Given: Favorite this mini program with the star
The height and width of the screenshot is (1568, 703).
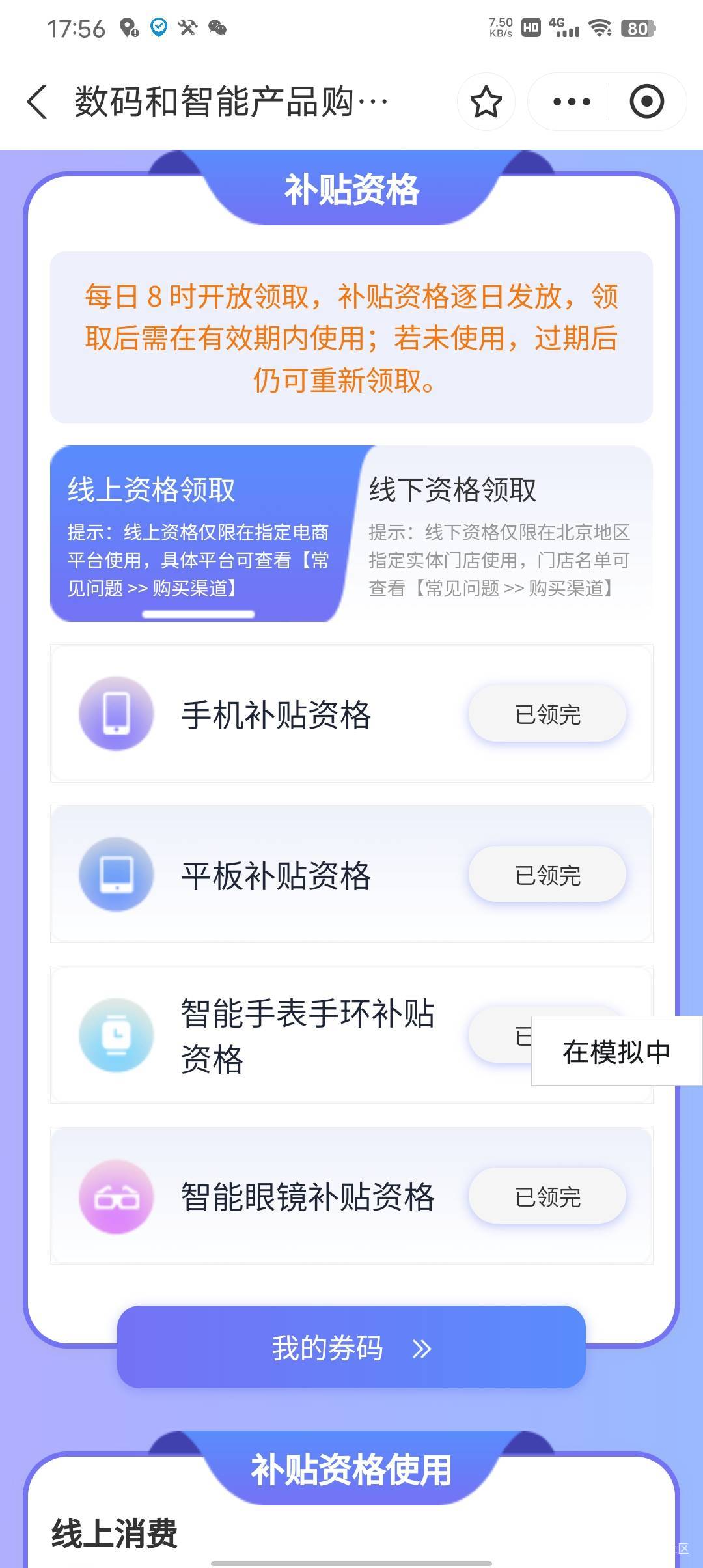Looking at the screenshot, I should [x=486, y=102].
